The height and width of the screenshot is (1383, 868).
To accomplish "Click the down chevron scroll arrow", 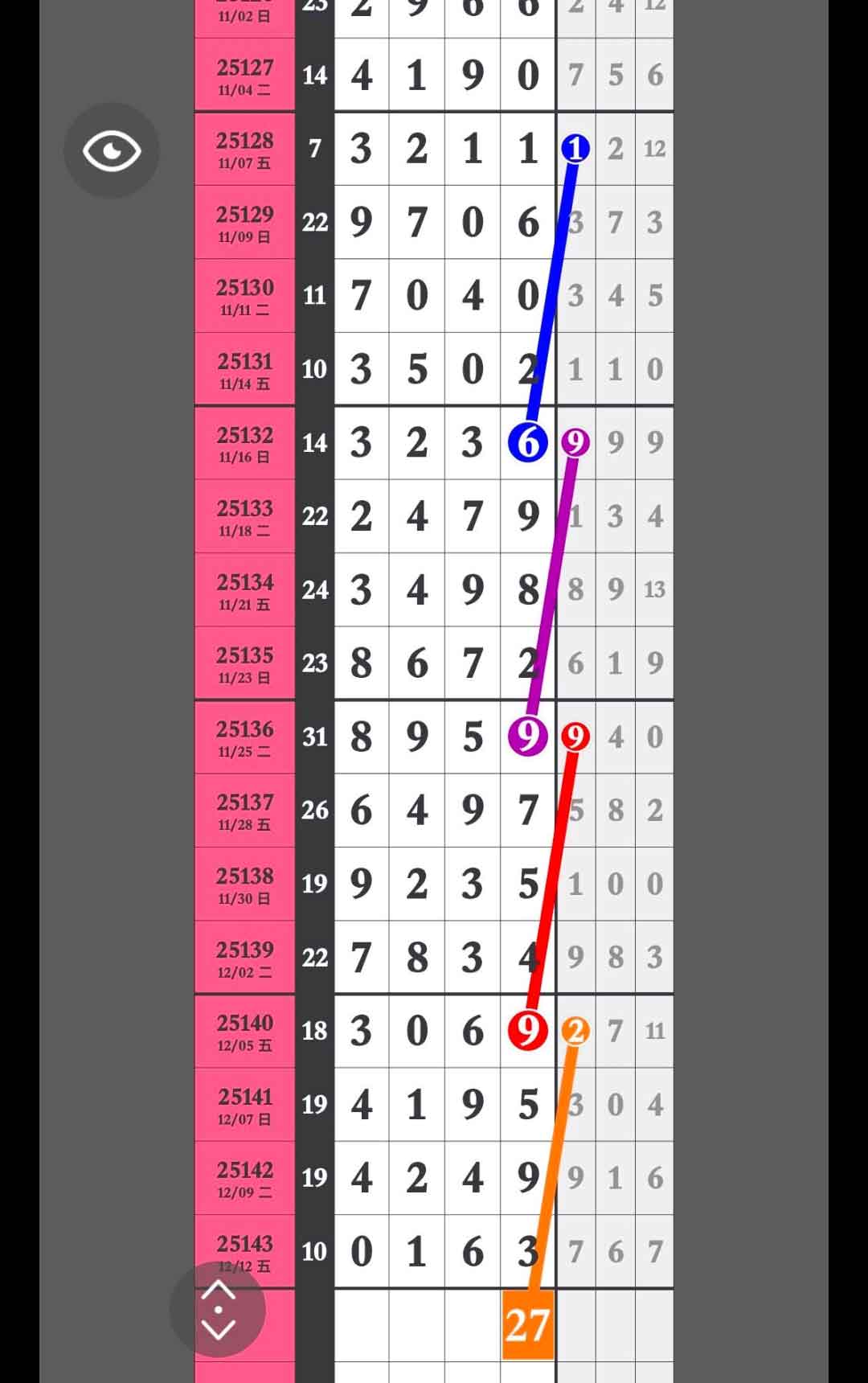I will click(217, 1332).
